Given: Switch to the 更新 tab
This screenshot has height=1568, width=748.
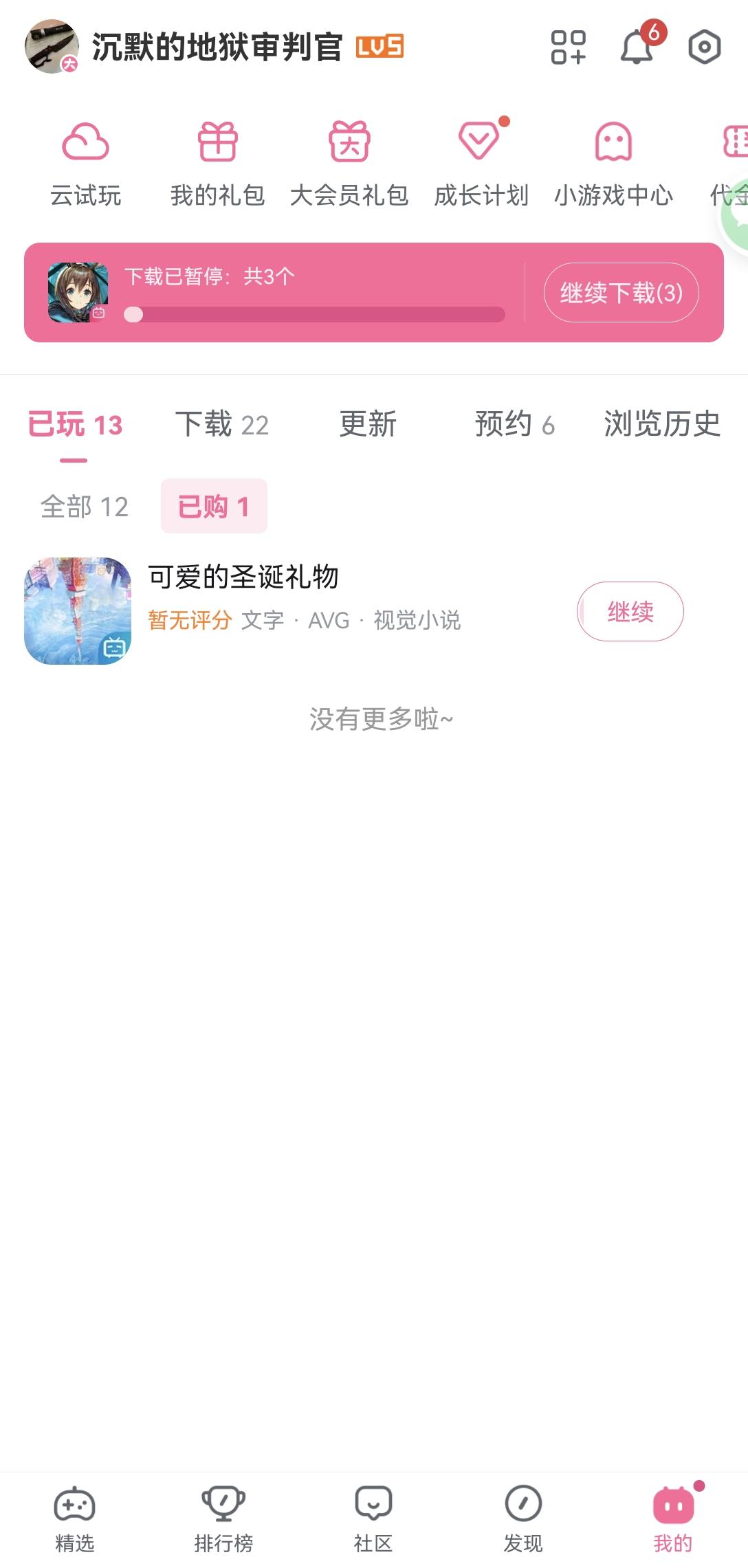Looking at the screenshot, I should (x=368, y=424).
